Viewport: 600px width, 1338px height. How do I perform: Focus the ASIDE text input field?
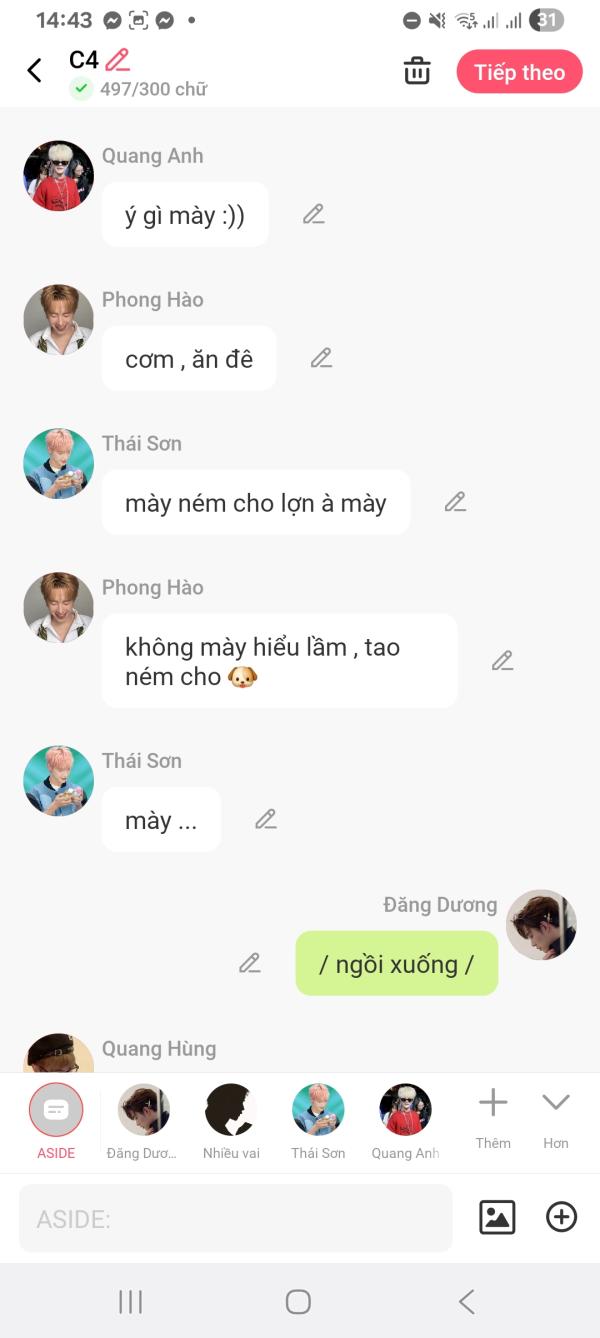coord(235,1218)
